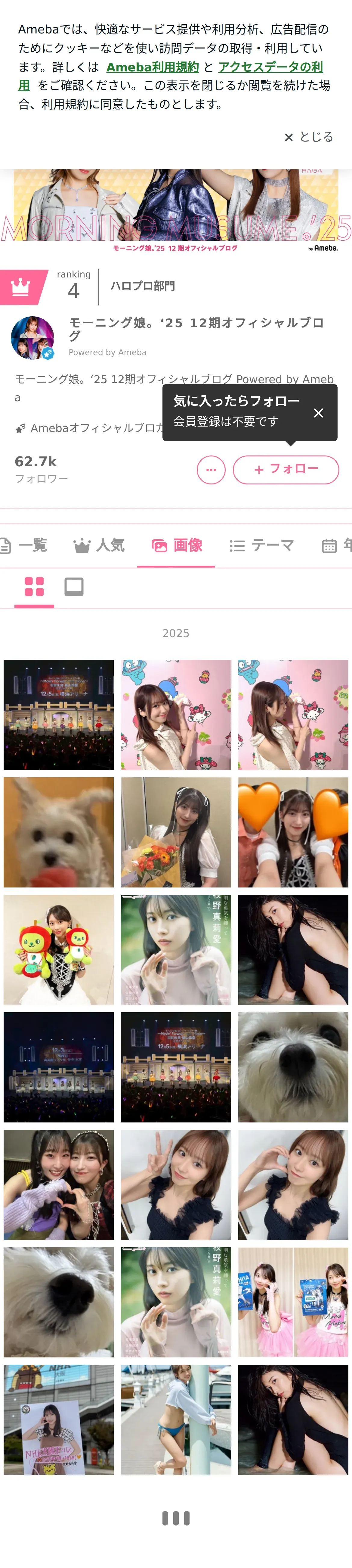Switch to the テーマ tab
This screenshot has height=1568, width=352.
pyautogui.click(x=262, y=545)
